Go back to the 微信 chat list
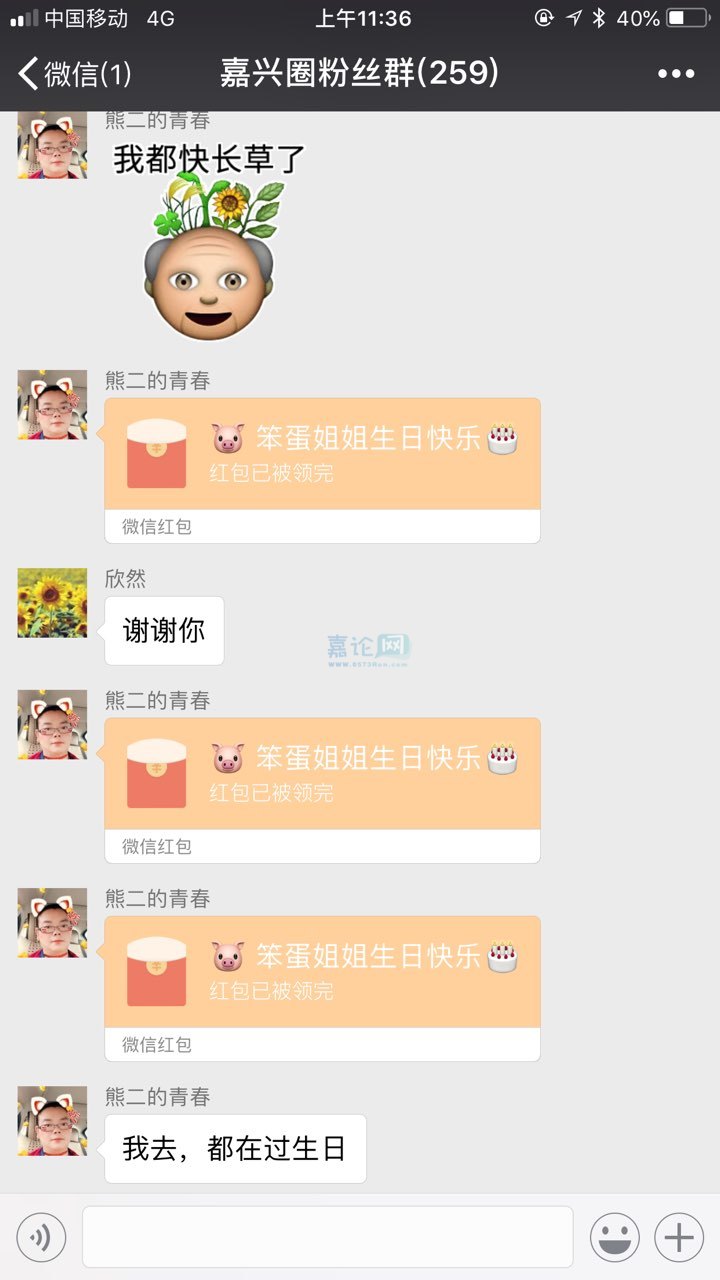 (x=72, y=74)
